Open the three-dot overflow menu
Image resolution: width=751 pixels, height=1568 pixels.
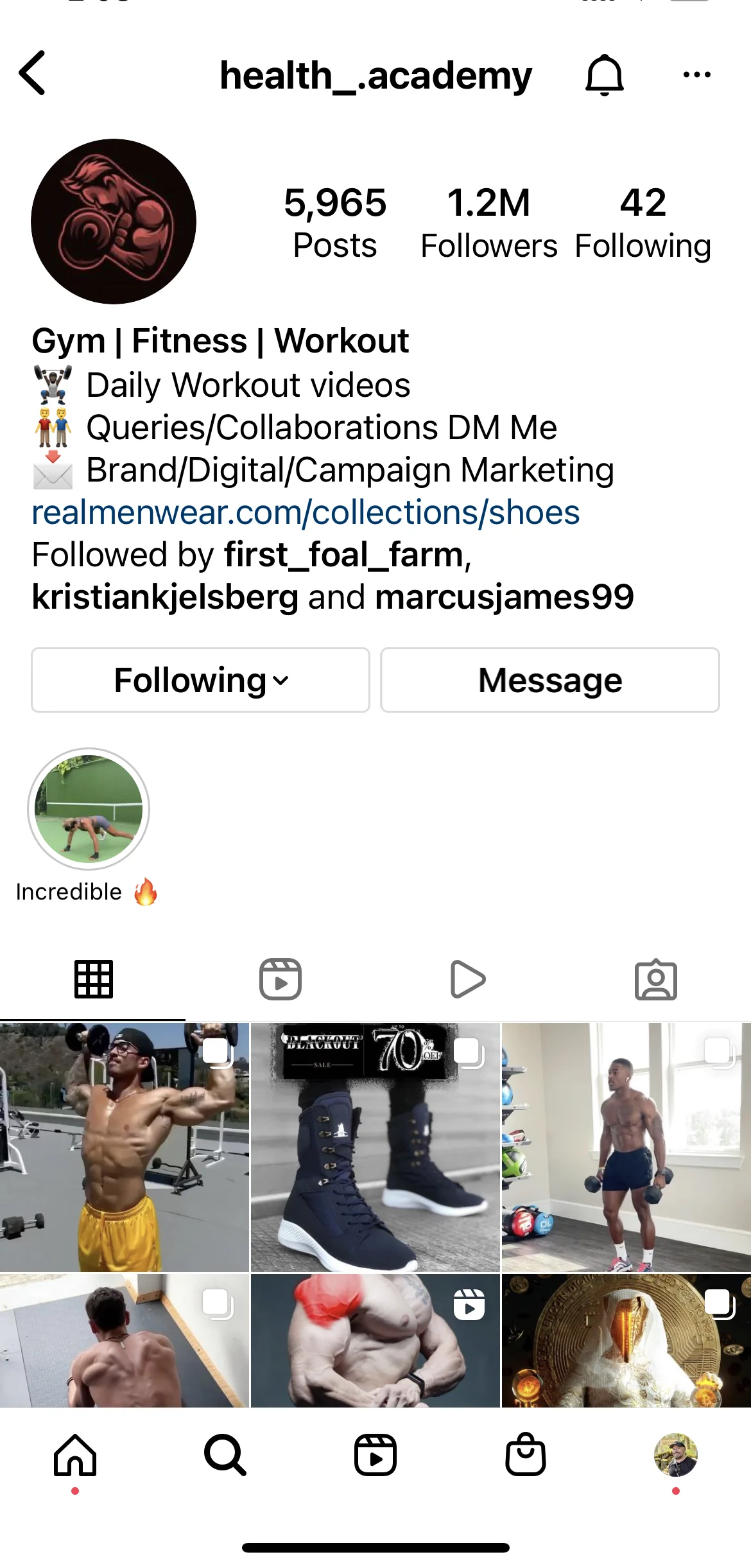pos(696,75)
